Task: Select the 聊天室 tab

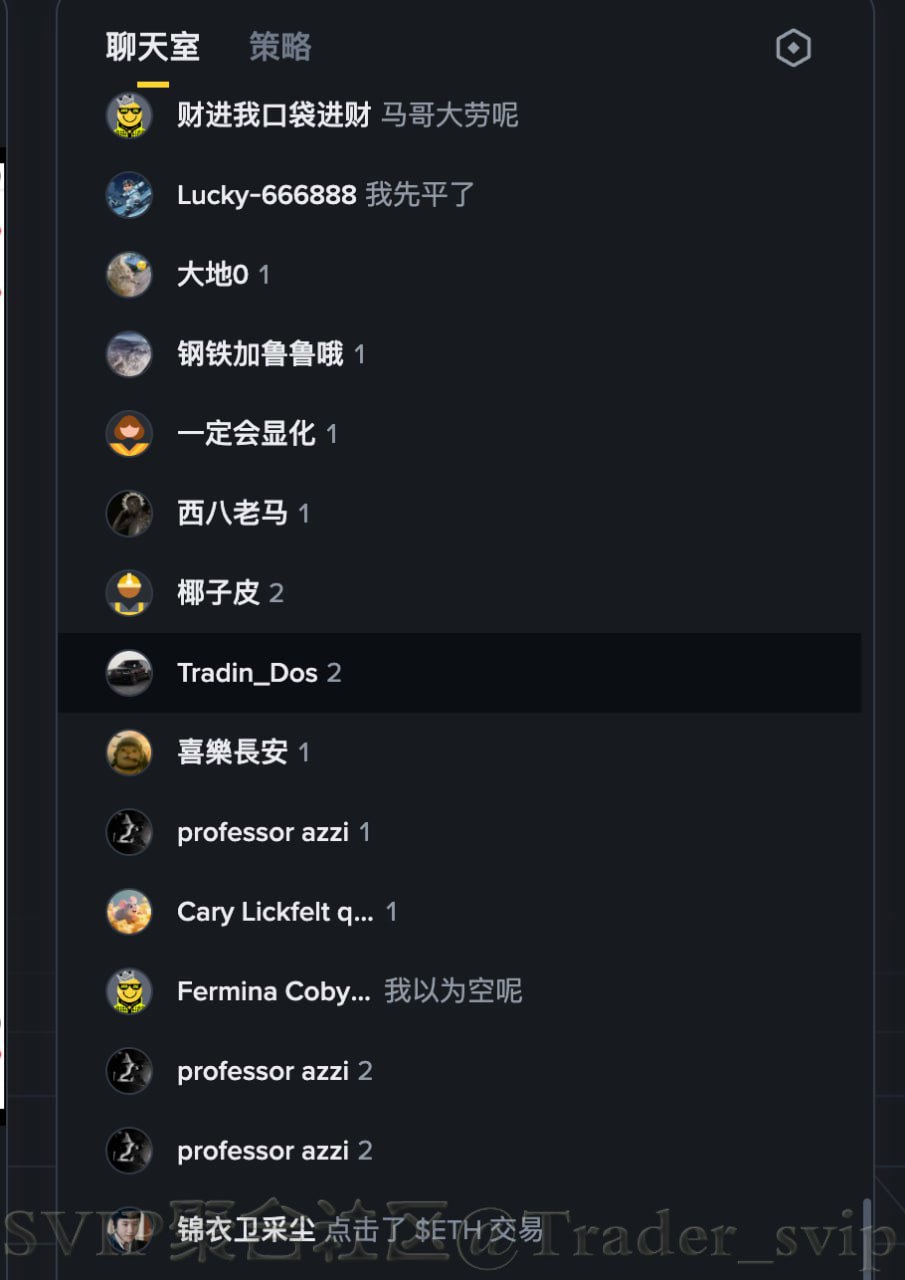Action: 153,47
